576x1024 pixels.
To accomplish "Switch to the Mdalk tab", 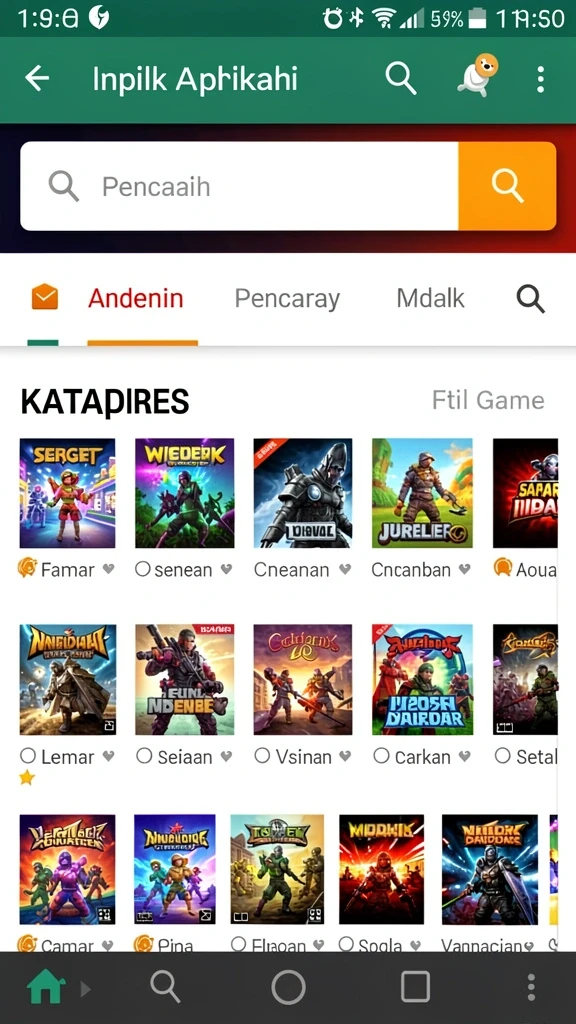I will 430,298.
